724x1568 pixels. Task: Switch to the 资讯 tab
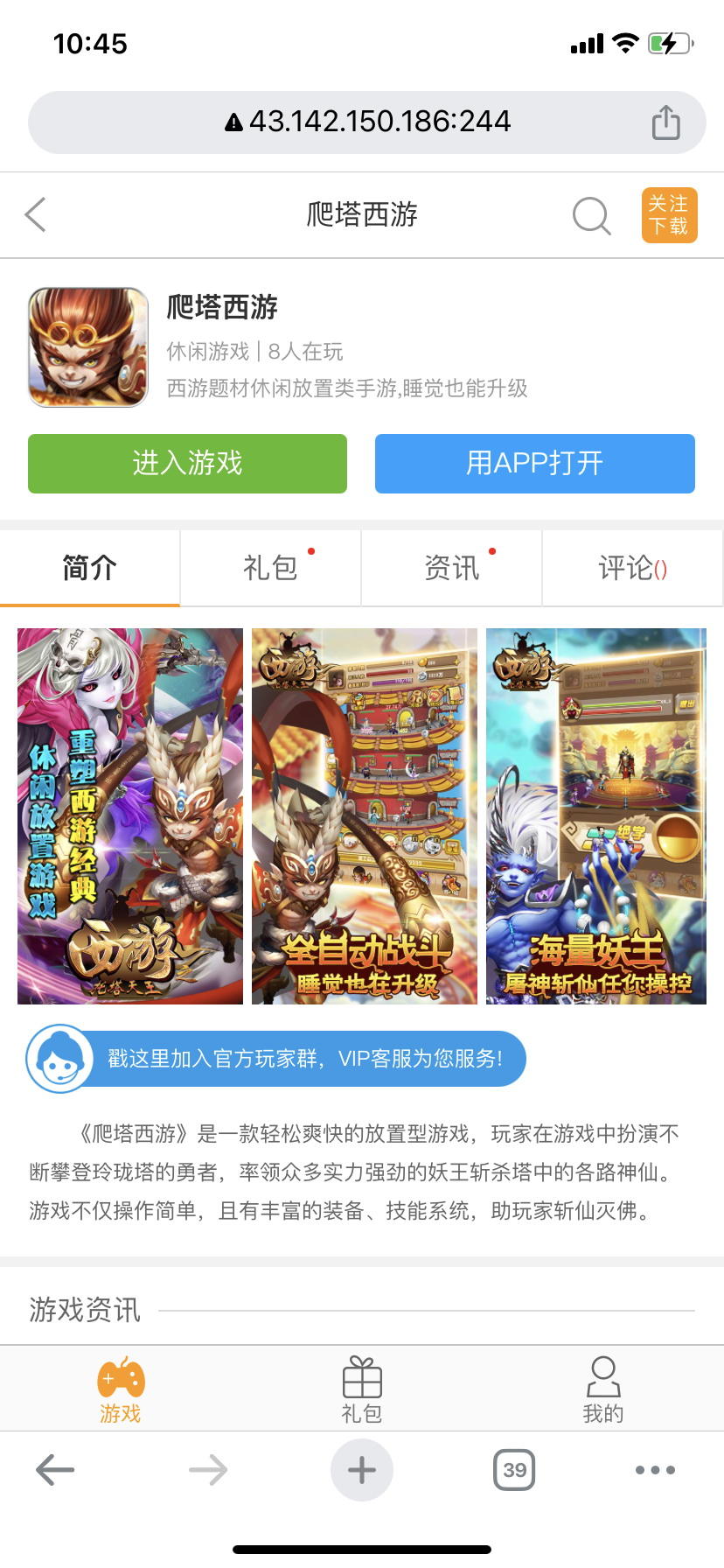tap(451, 568)
